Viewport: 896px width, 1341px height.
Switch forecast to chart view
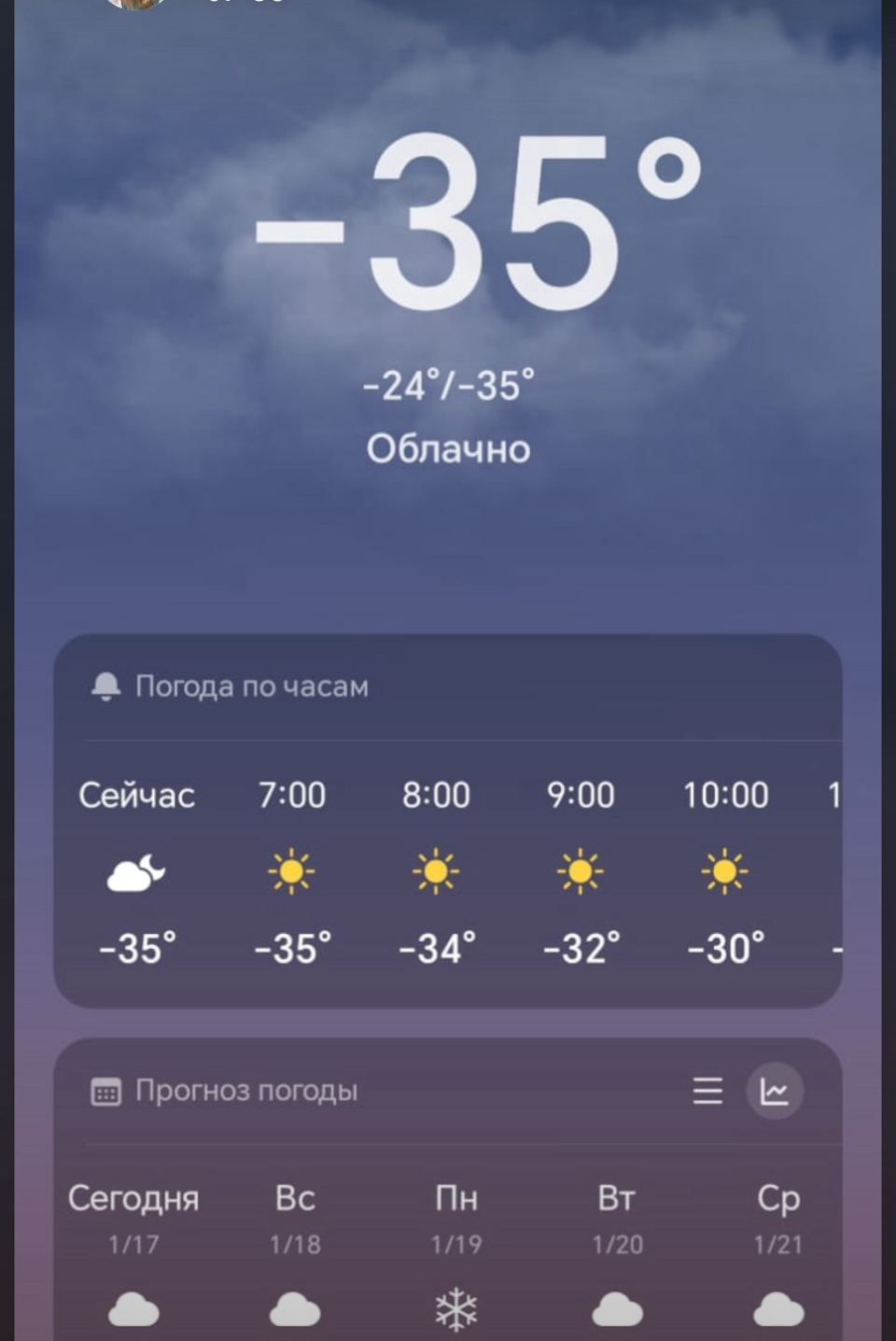pos(775,1091)
